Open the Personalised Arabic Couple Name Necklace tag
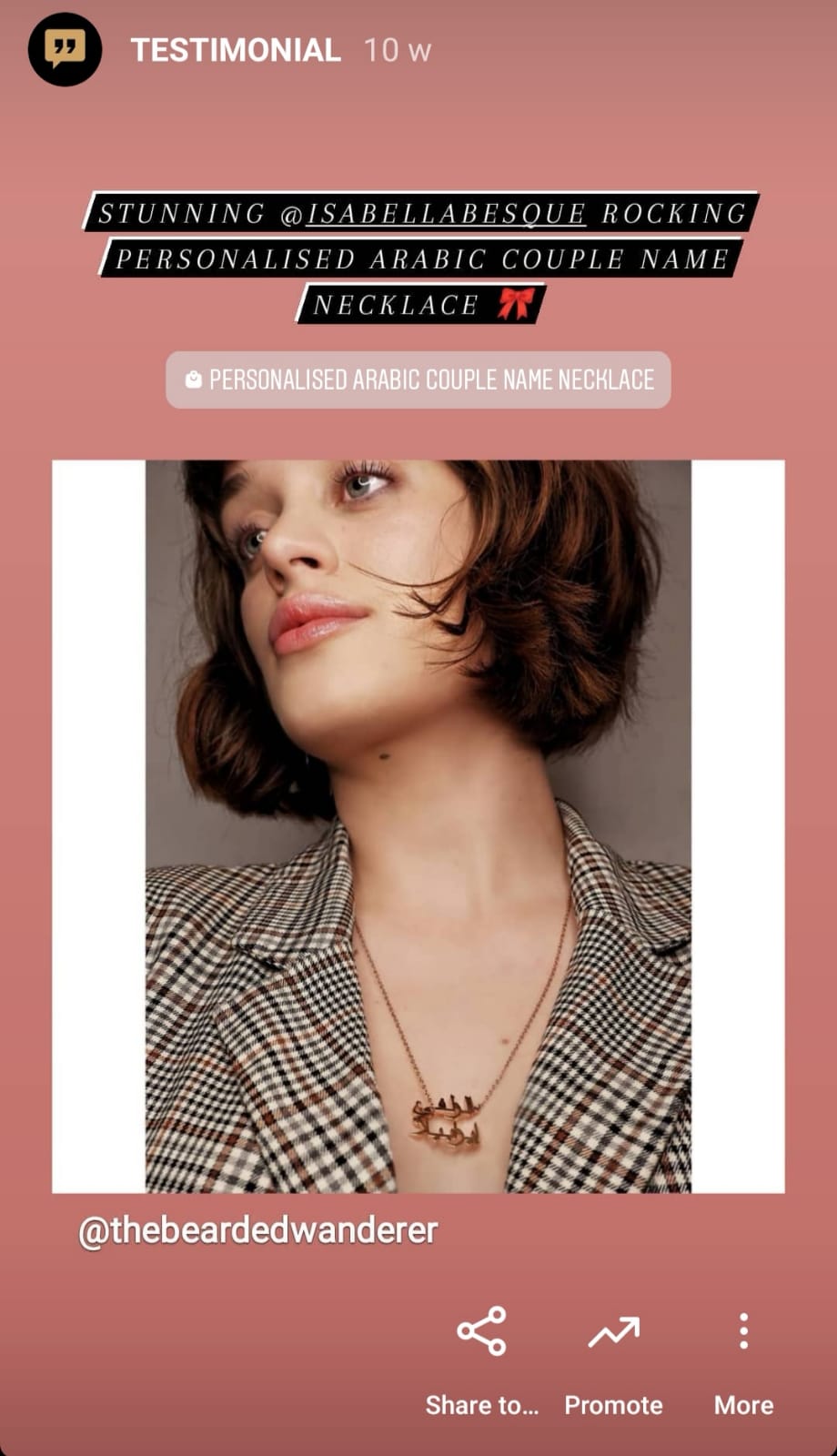 (x=418, y=379)
